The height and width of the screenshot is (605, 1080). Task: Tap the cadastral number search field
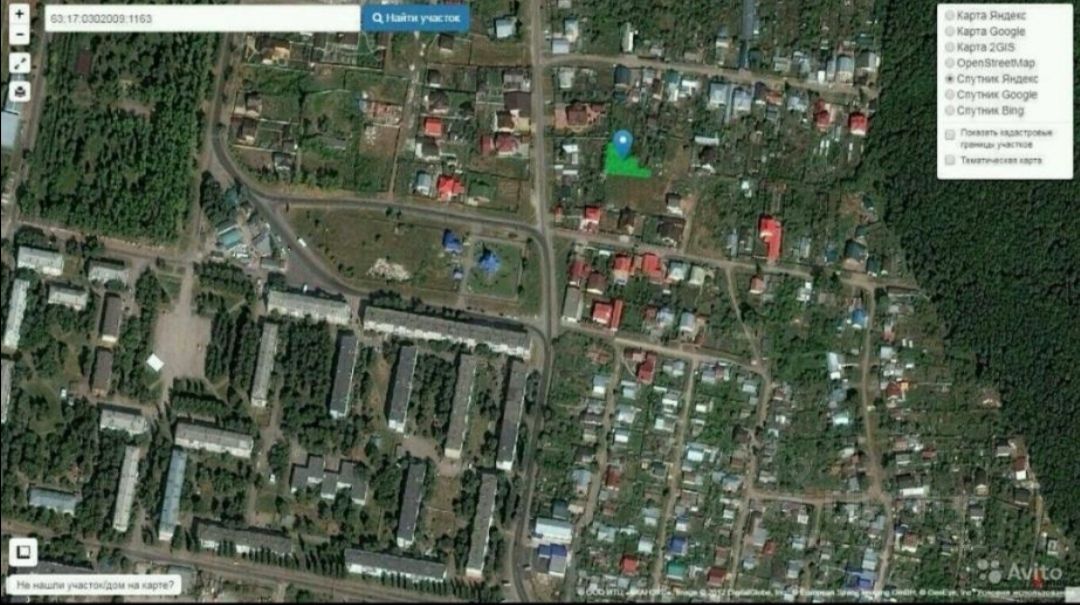point(200,18)
